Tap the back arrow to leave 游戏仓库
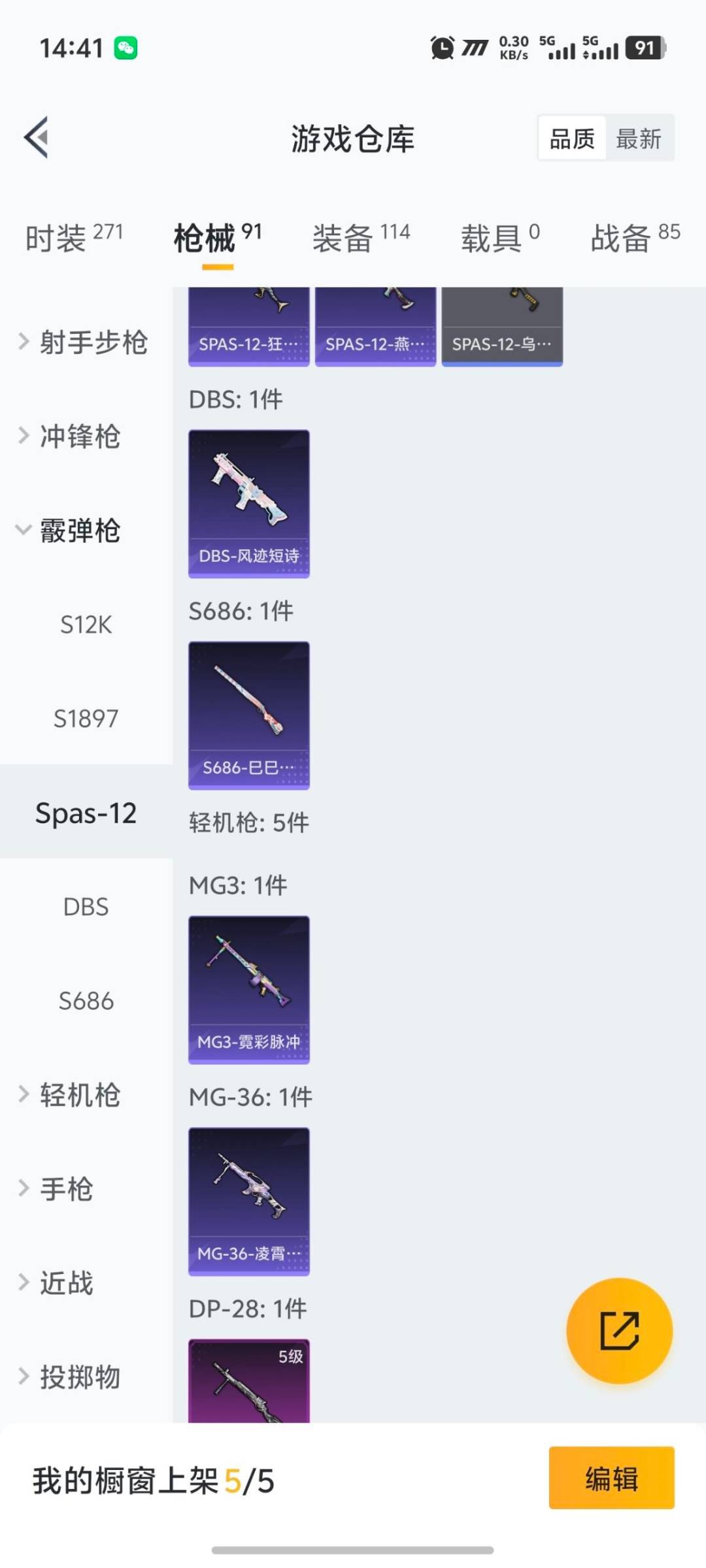This screenshot has height=1568, width=706. click(x=37, y=137)
